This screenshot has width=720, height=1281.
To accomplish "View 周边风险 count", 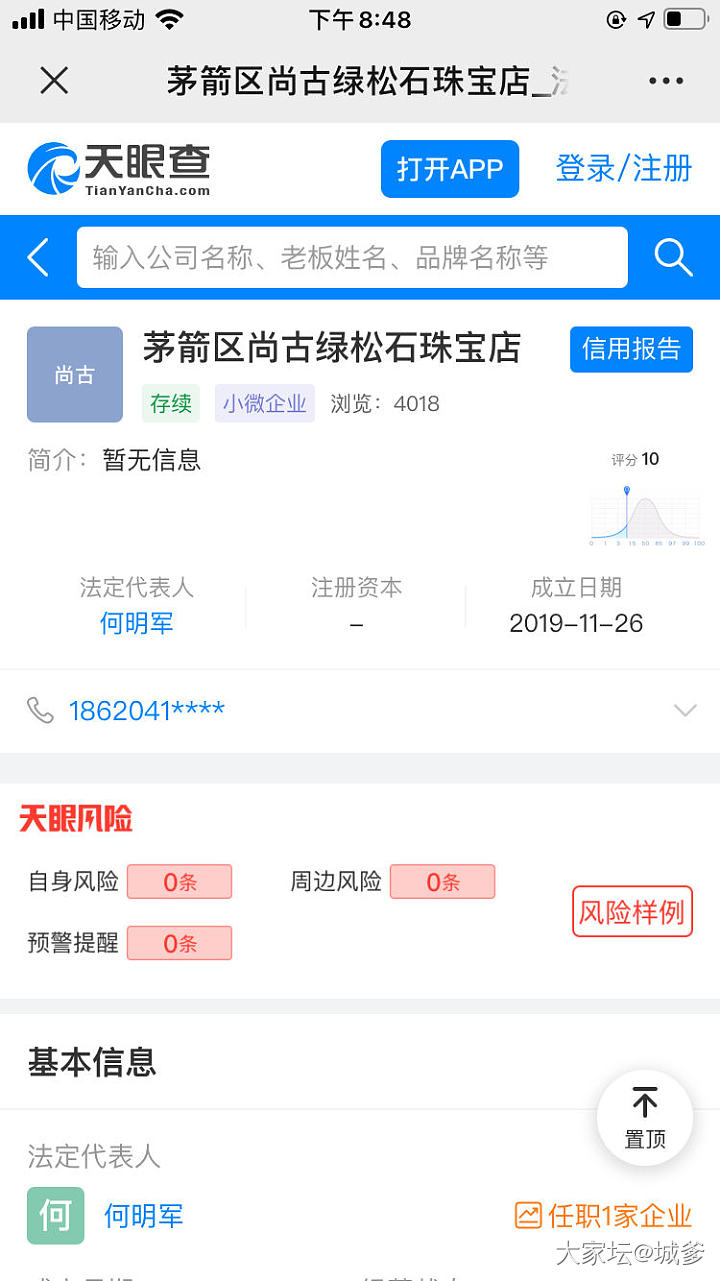I will click(x=442, y=882).
